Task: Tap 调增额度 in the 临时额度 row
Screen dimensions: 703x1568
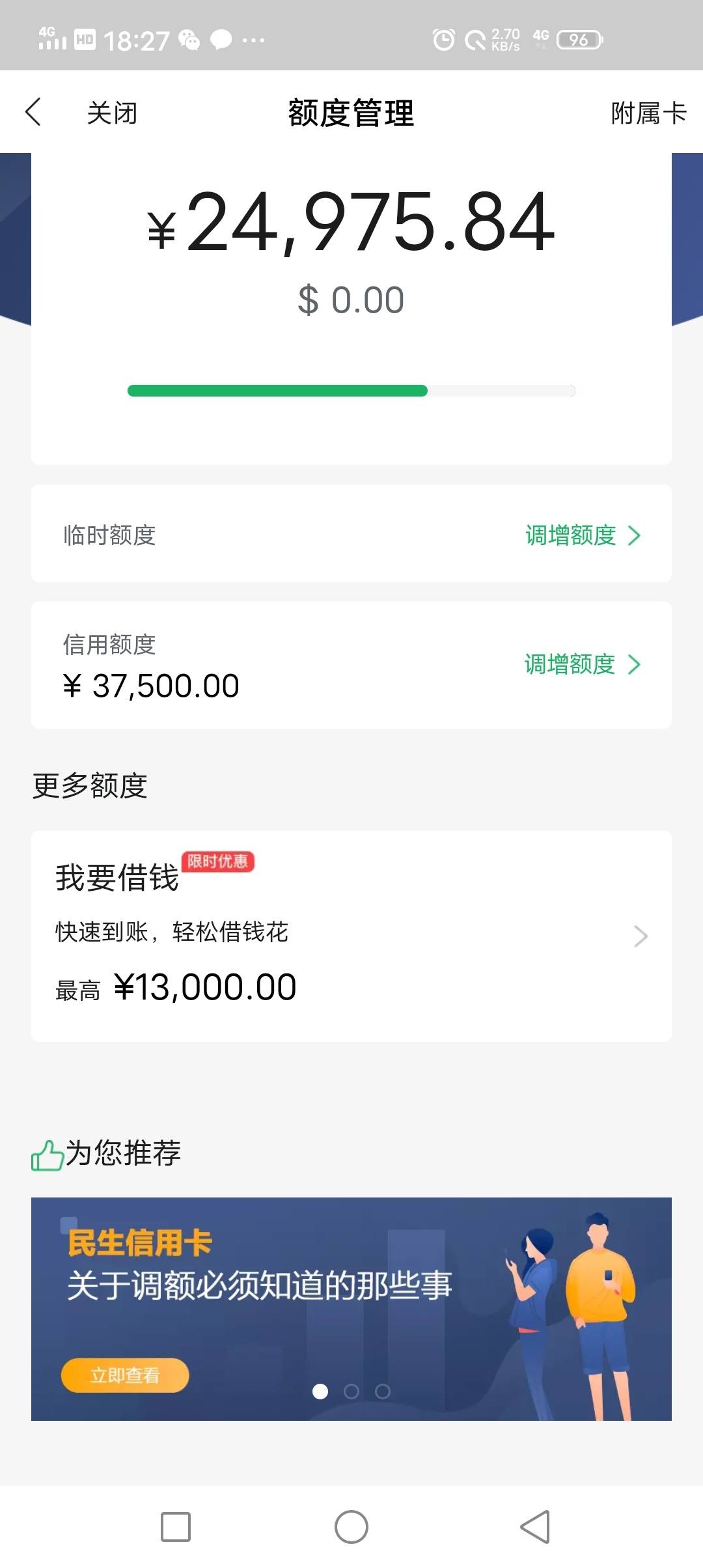Action: coord(583,535)
